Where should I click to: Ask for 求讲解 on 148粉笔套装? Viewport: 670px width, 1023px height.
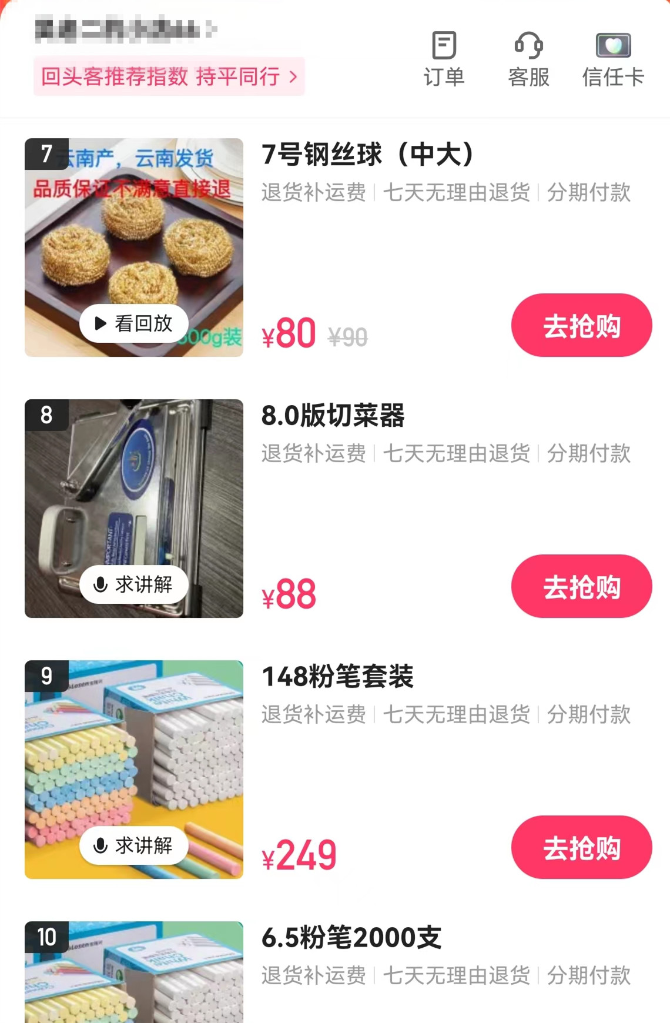tap(134, 845)
